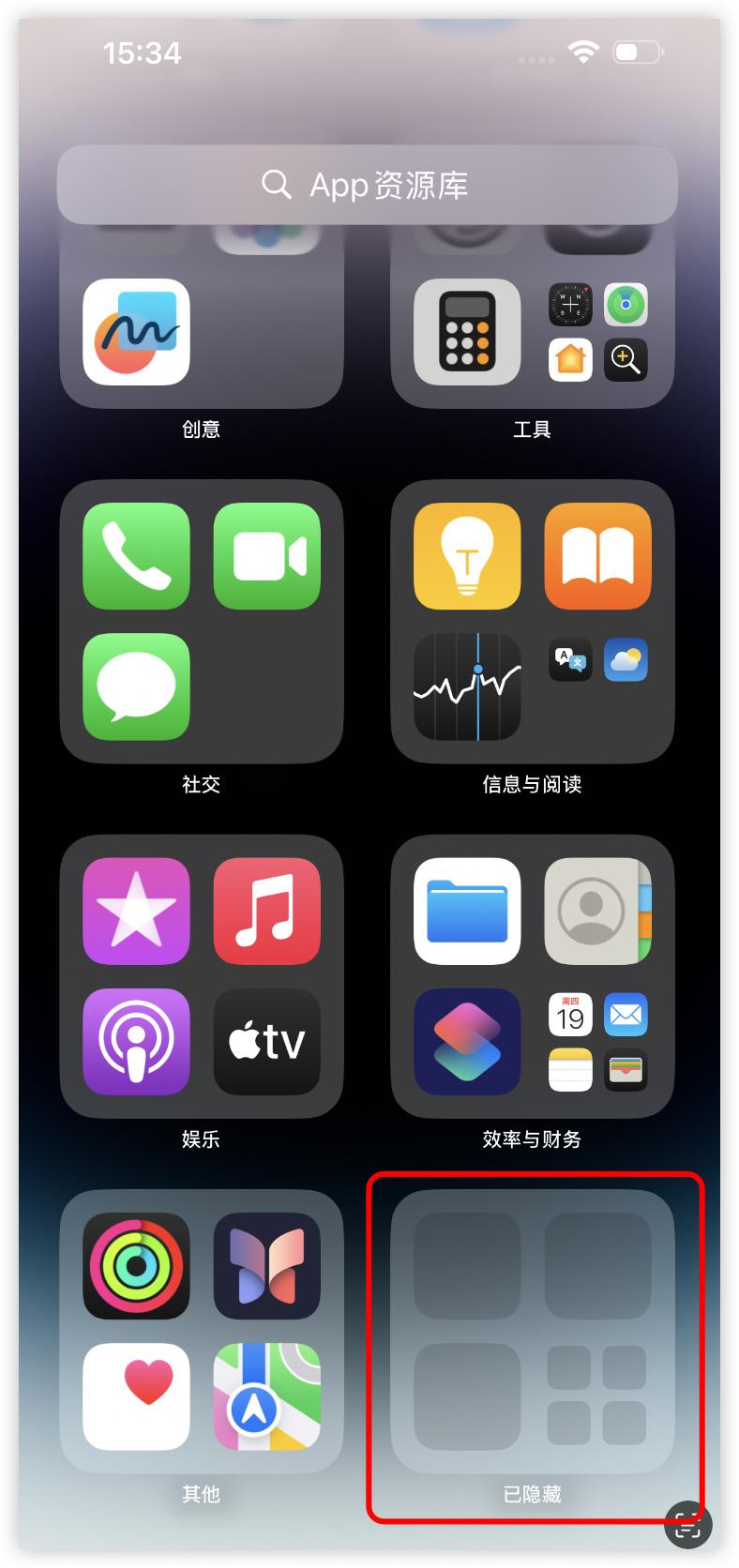Open the Files app
739x1568 pixels.
click(x=467, y=912)
